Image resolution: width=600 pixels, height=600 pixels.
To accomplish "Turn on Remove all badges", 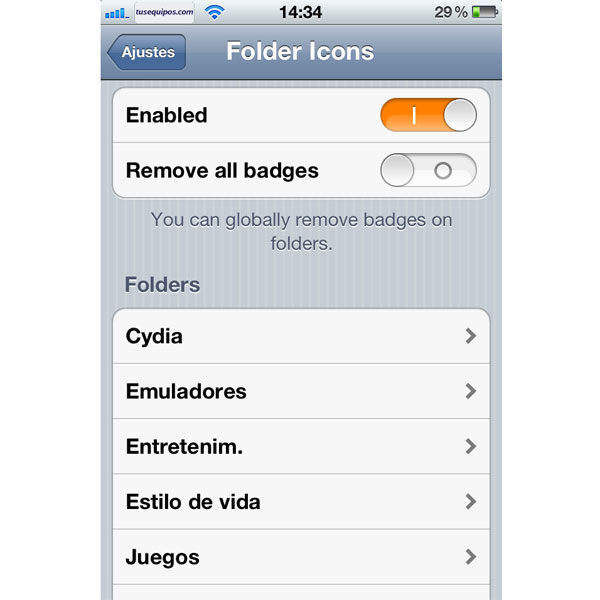I will click(428, 171).
